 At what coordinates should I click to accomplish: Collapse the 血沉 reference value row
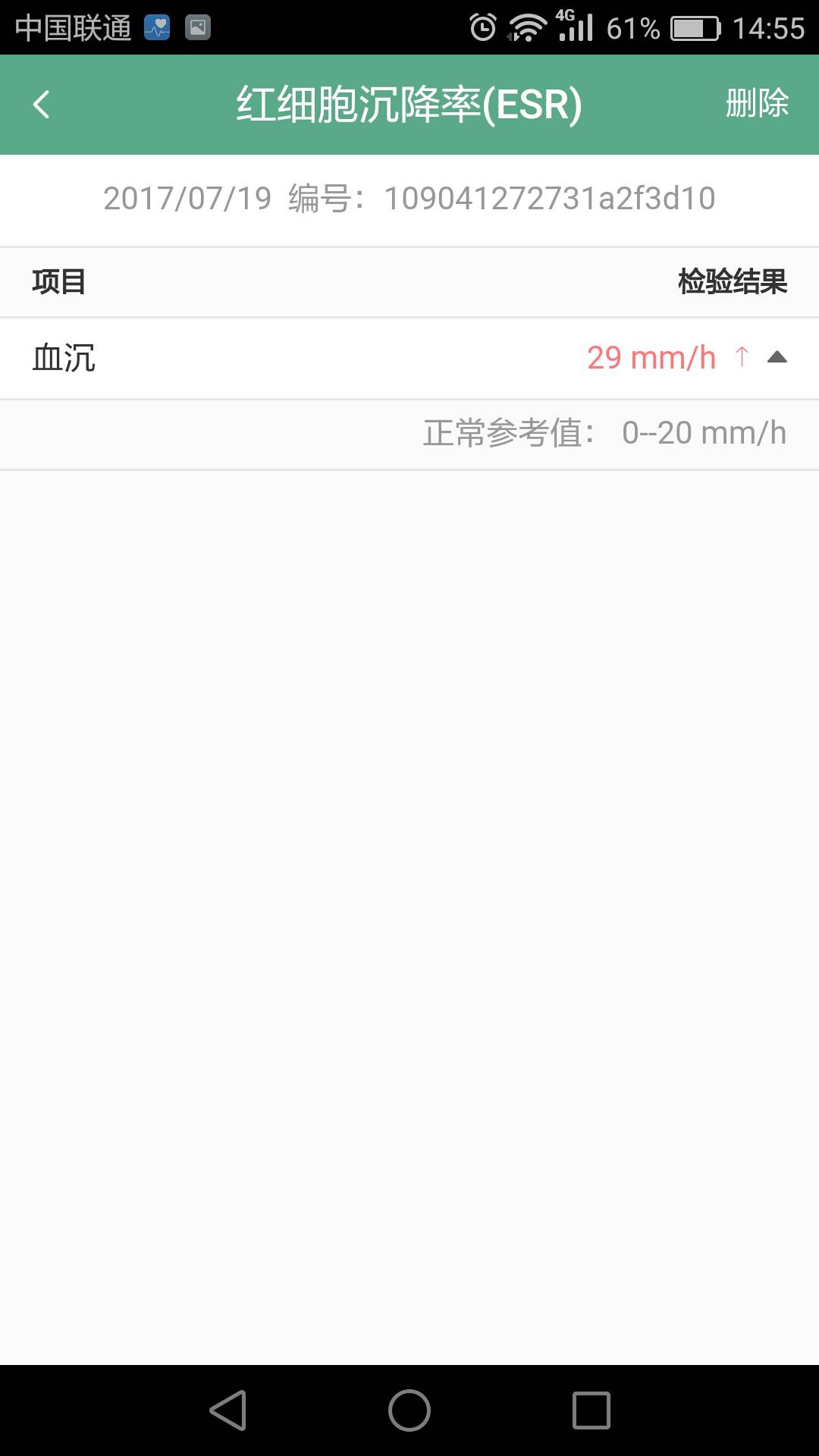[777, 357]
